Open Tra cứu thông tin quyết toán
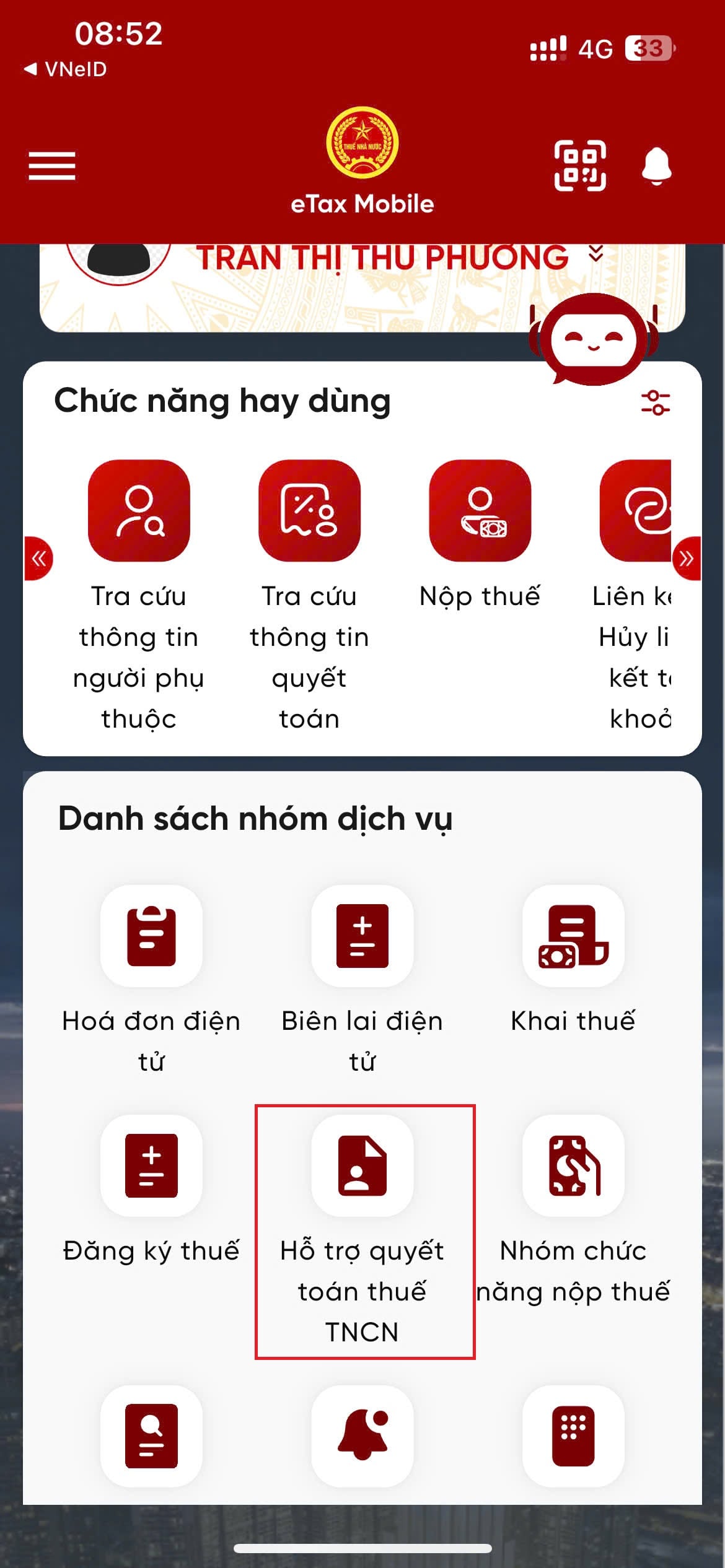This screenshot has height=1568, width=725. tap(309, 596)
